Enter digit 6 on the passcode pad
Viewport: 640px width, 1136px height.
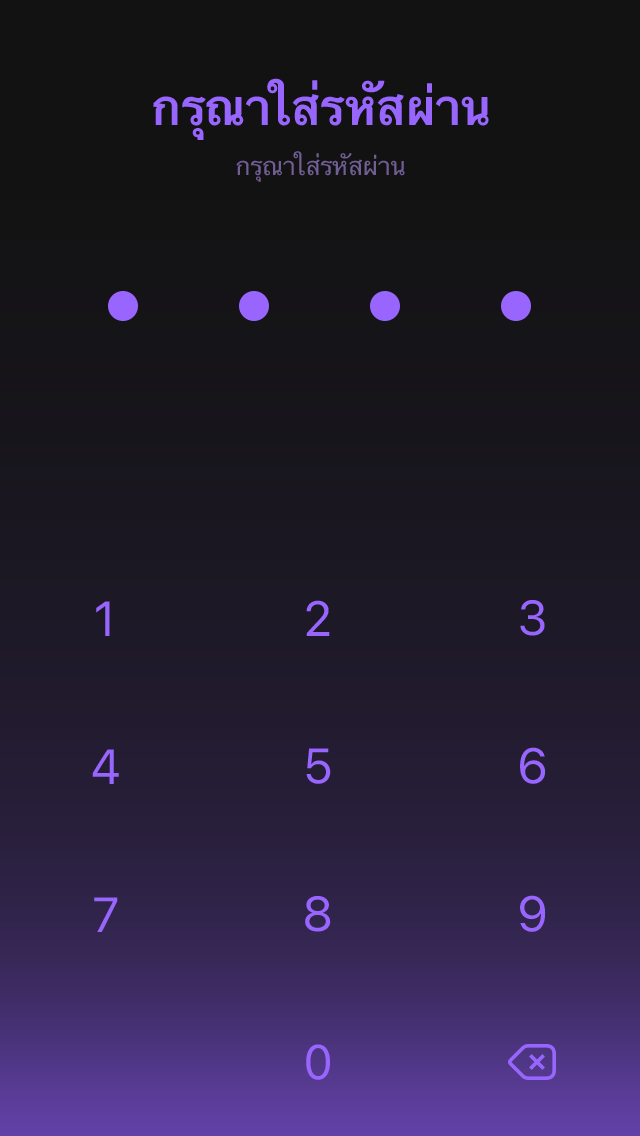click(533, 767)
